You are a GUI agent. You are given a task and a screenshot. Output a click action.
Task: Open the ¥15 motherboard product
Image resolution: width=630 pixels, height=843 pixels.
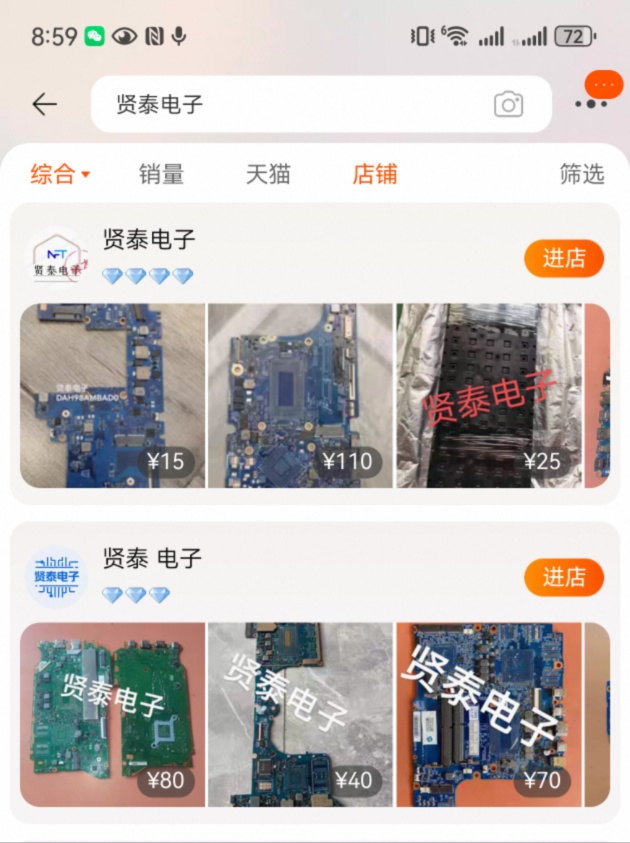[112, 396]
